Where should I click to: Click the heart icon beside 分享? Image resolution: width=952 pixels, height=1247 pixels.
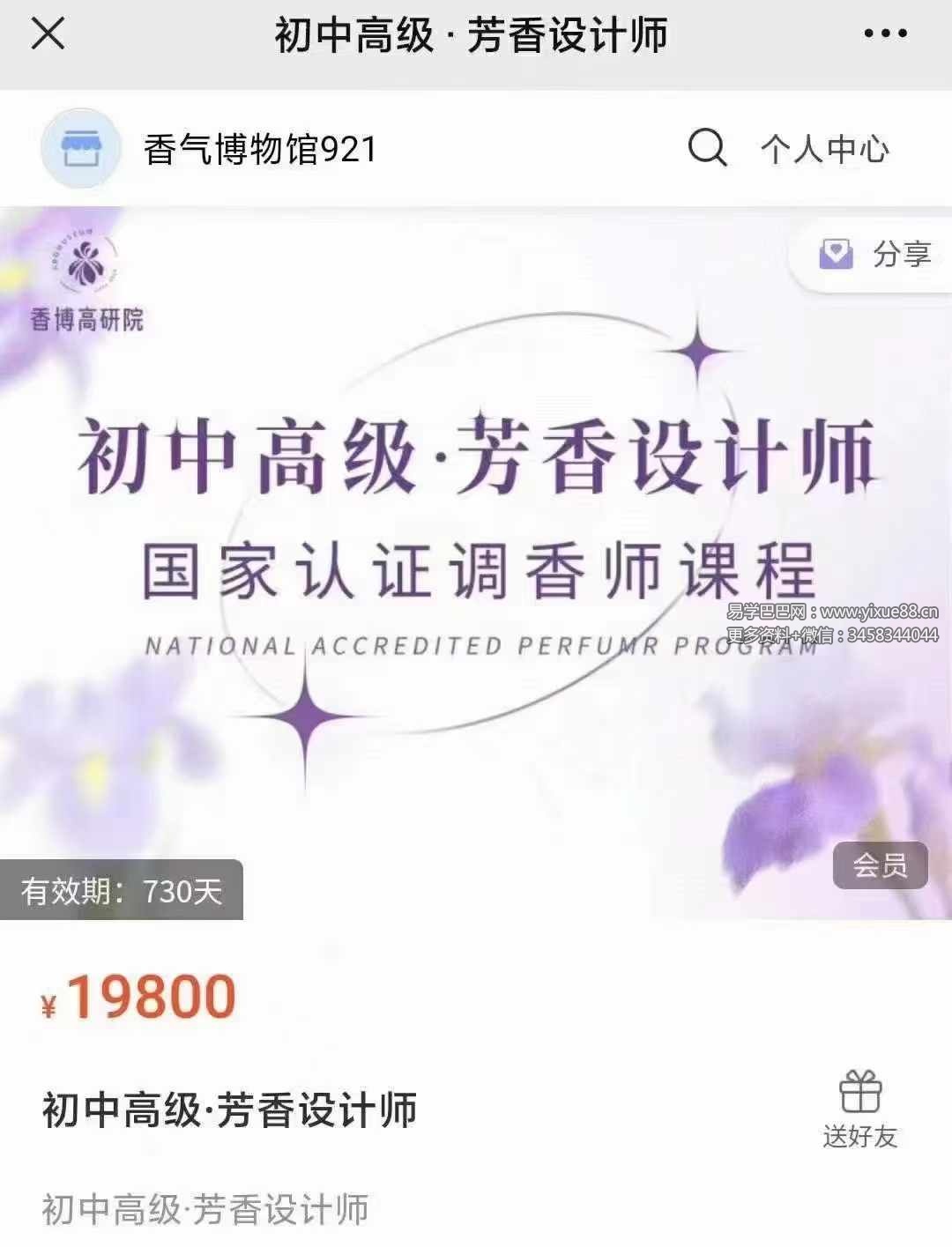click(836, 255)
